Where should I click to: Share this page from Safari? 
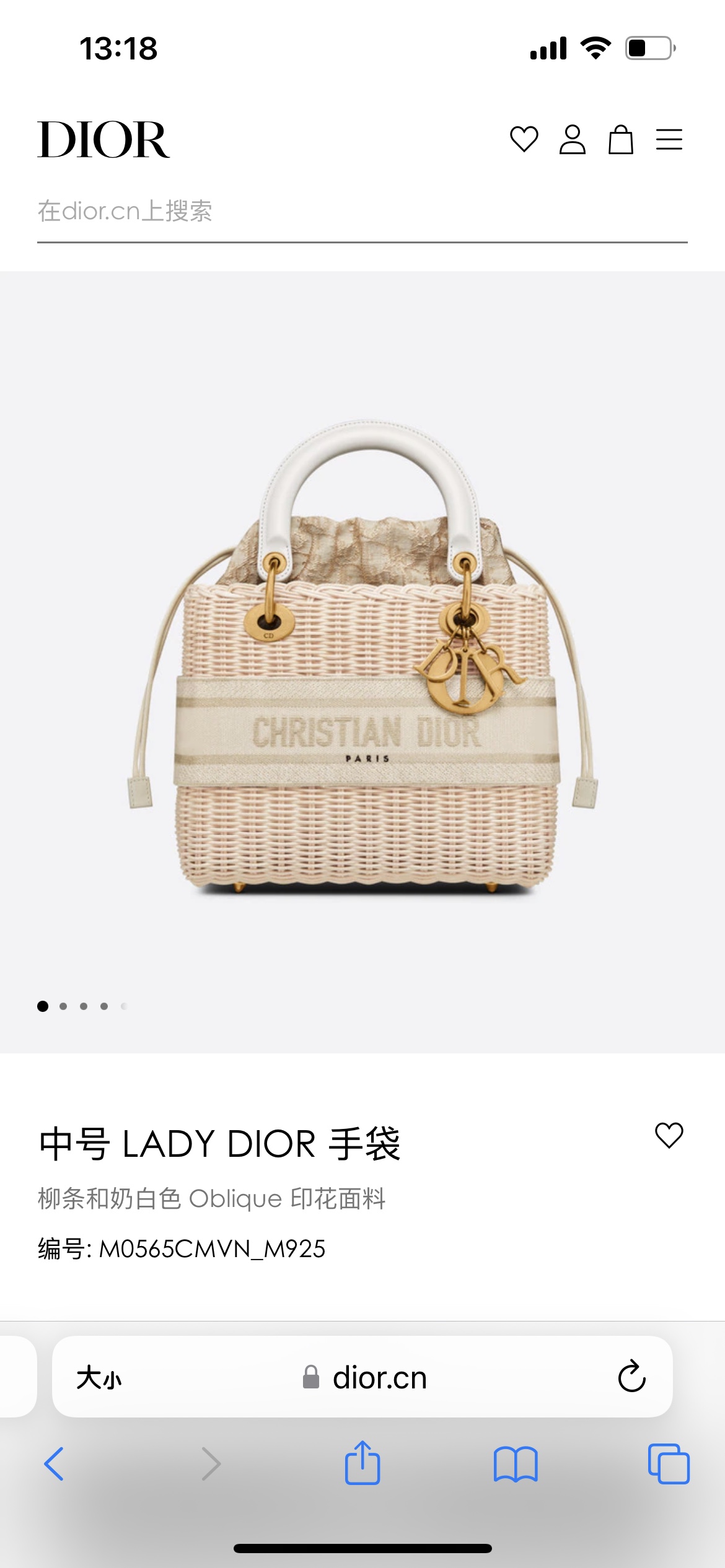coord(362,1463)
